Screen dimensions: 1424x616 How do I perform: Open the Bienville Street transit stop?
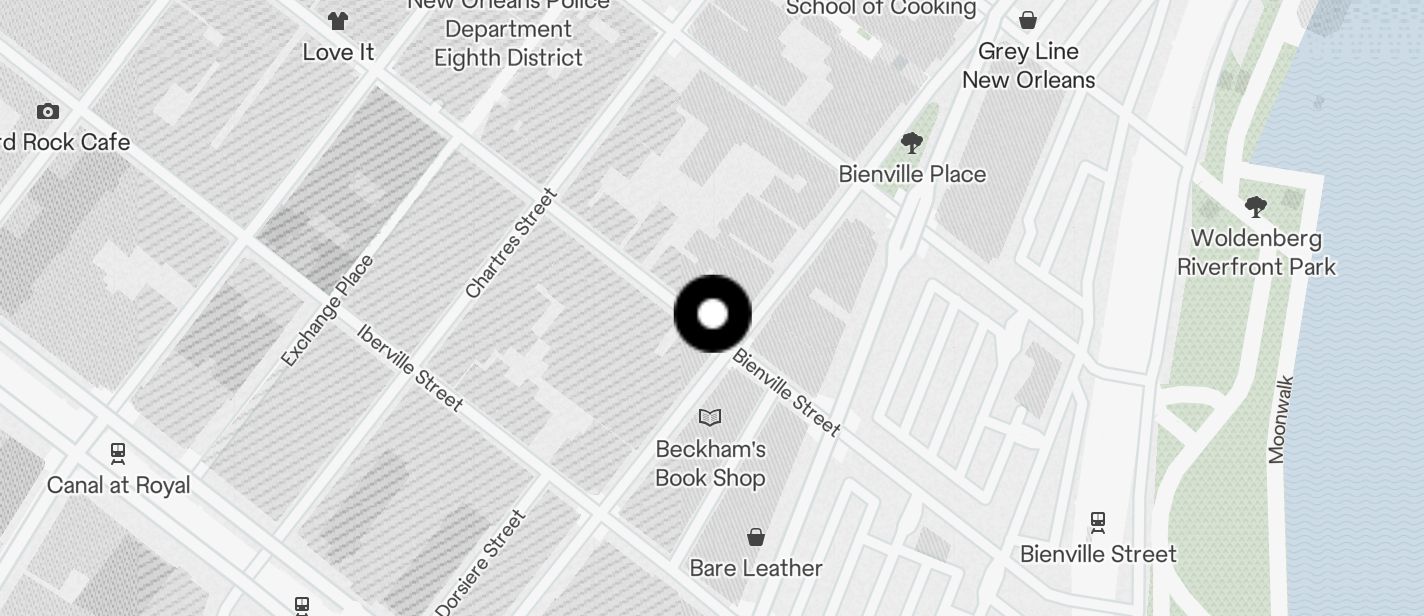1098,523
